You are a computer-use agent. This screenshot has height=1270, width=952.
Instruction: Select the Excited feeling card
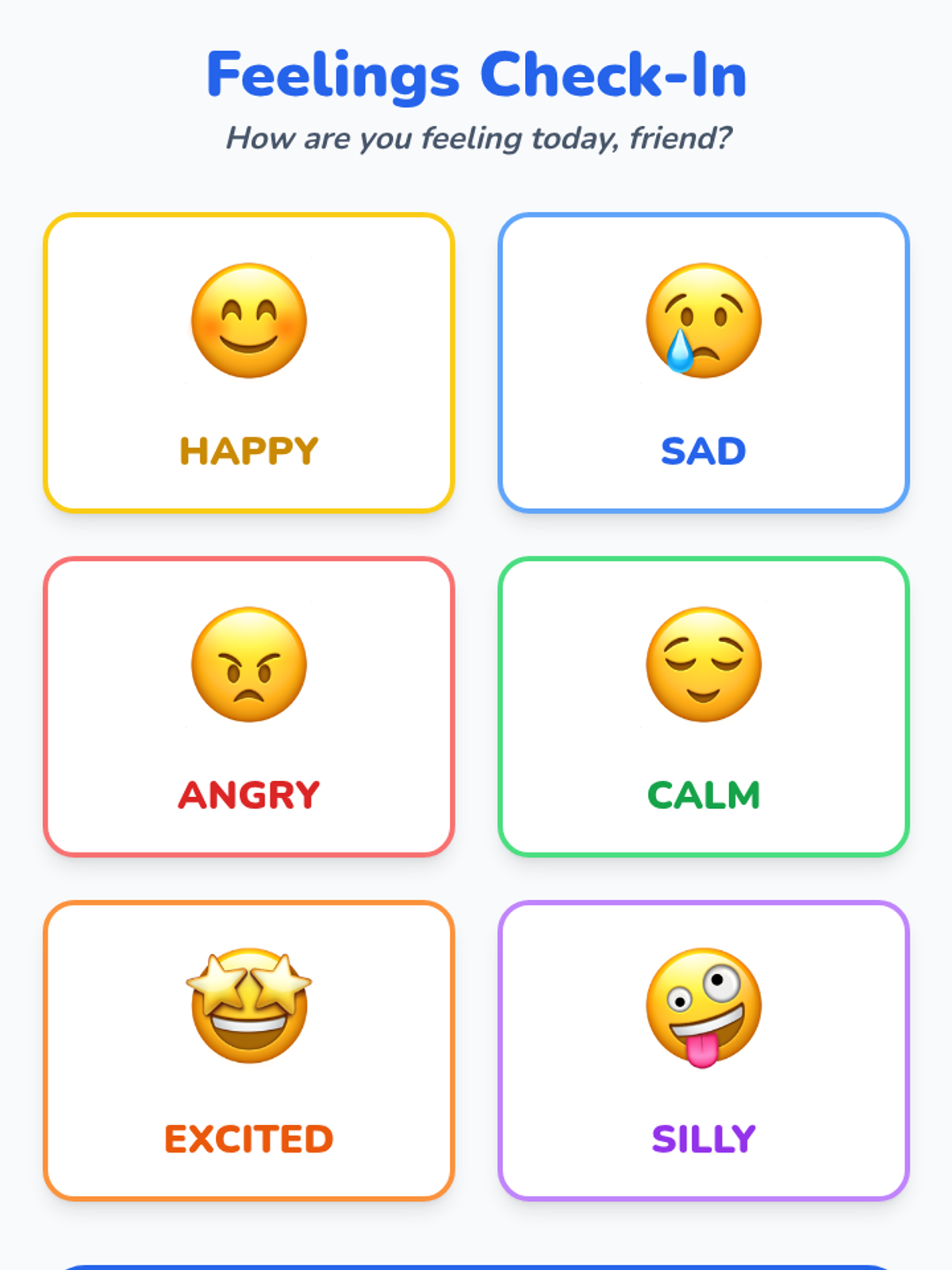point(249,1050)
